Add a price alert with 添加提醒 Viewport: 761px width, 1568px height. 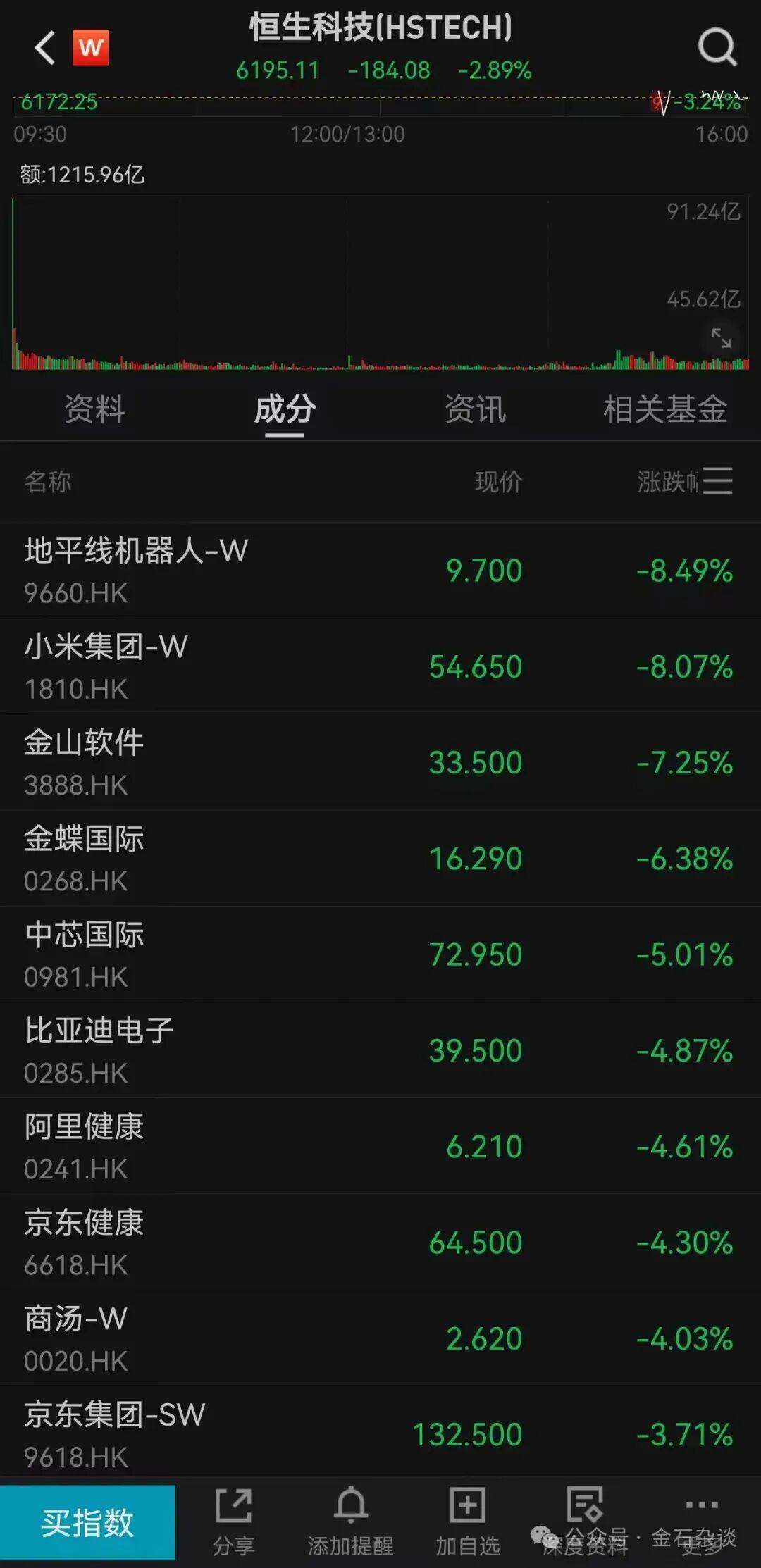(350, 1522)
